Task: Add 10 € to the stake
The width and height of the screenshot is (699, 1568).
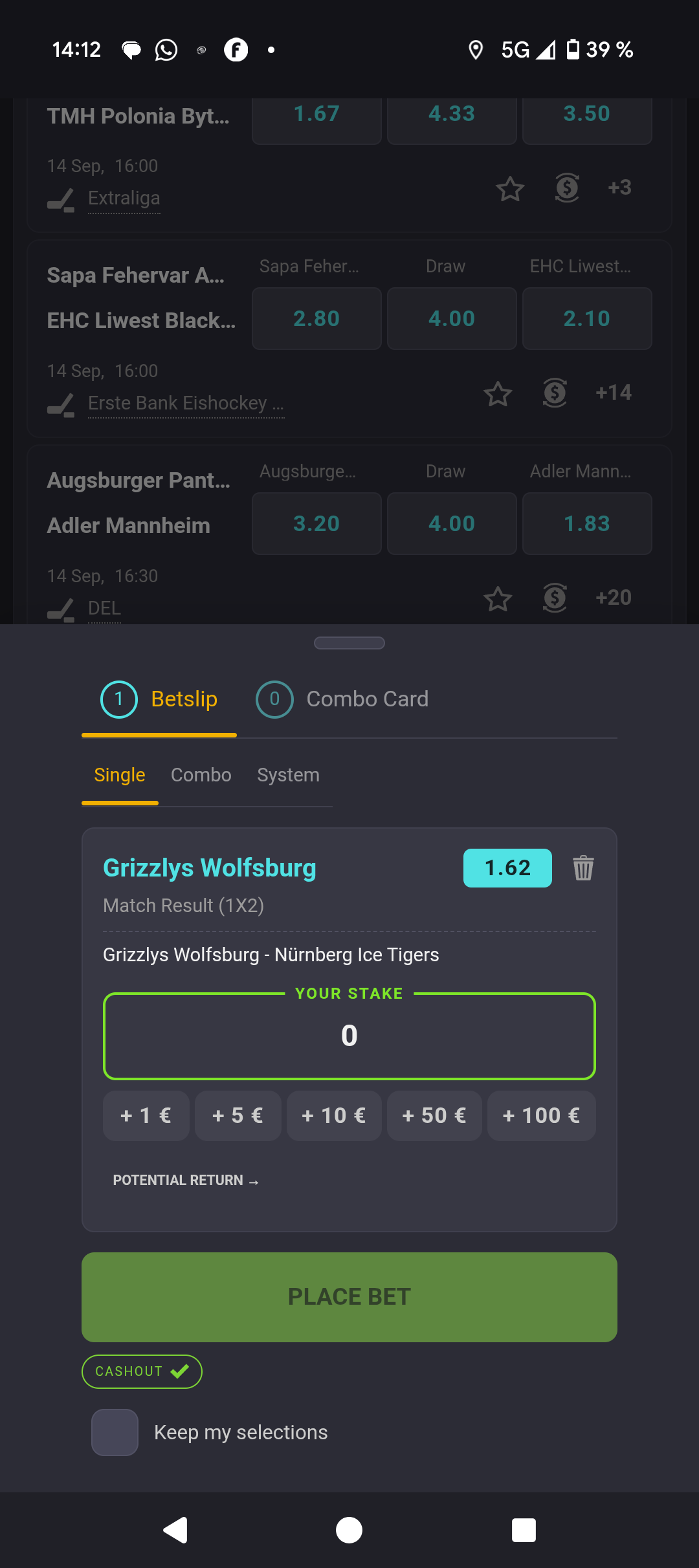Action: pos(334,1116)
